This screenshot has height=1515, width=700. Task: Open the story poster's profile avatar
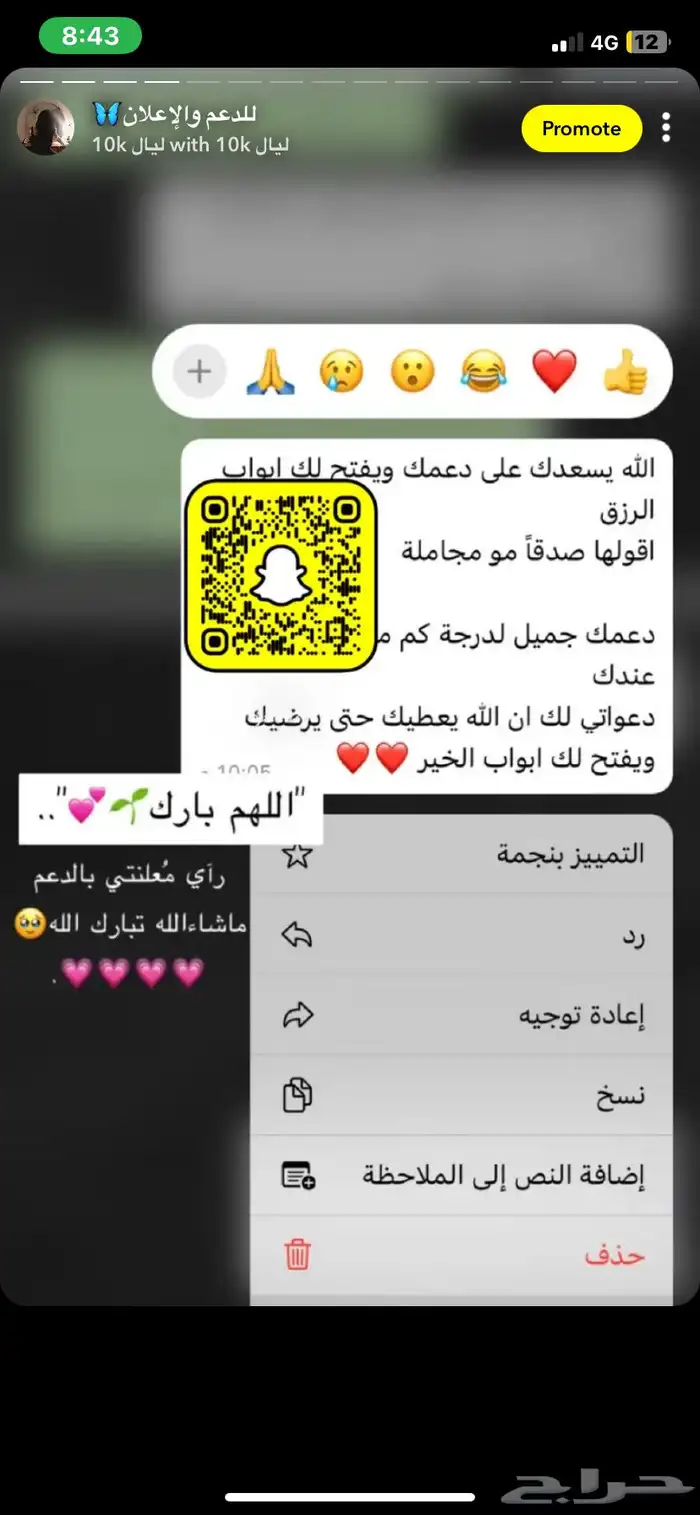click(46, 128)
